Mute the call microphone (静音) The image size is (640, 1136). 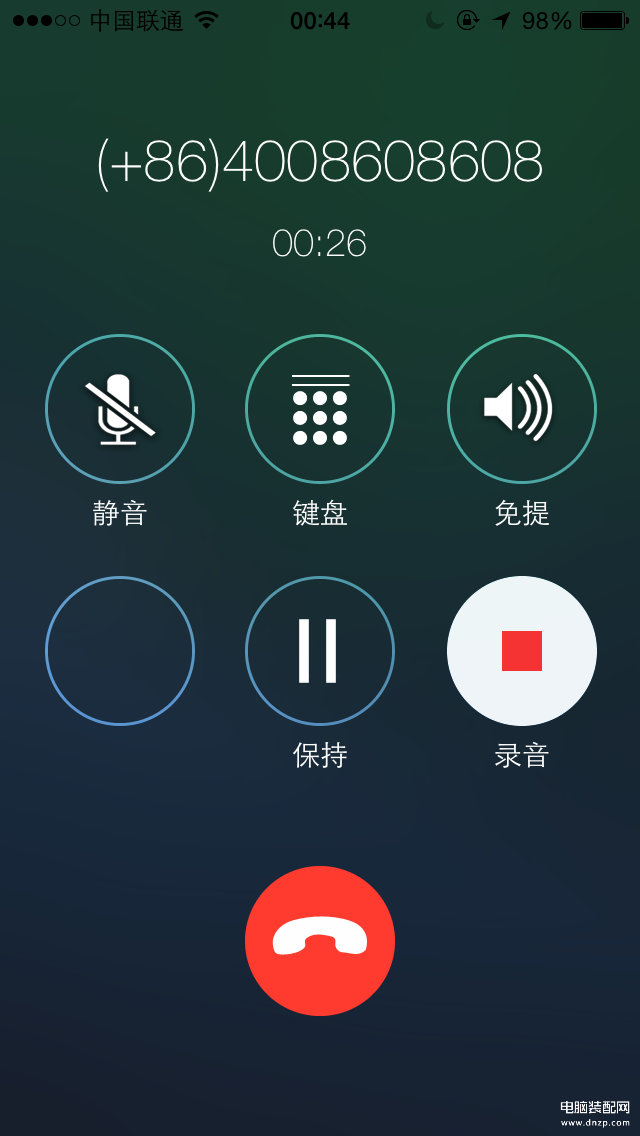tap(120, 409)
